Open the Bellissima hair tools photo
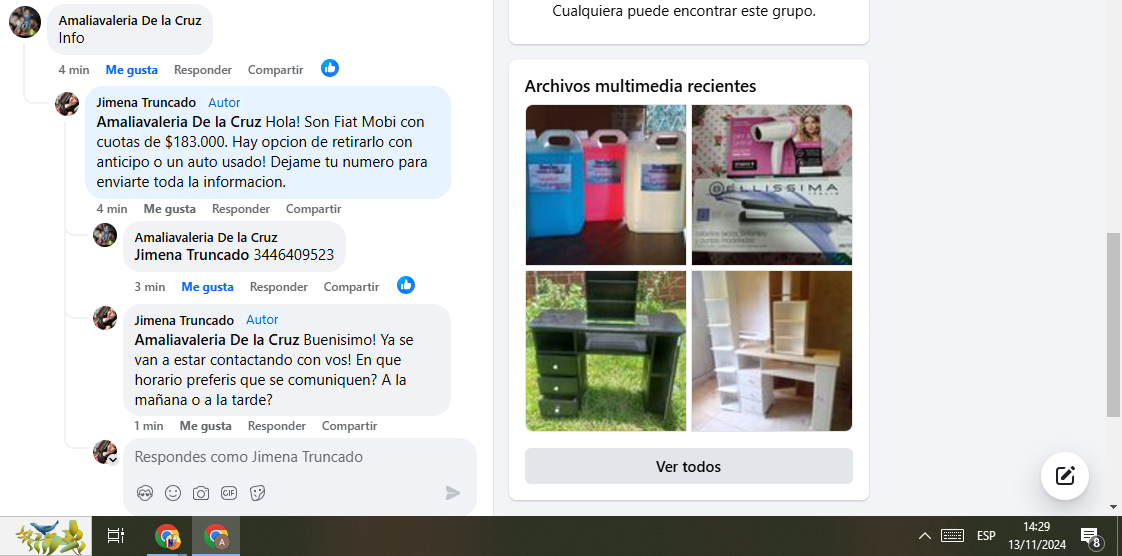The image size is (1122, 556). coord(772,185)
